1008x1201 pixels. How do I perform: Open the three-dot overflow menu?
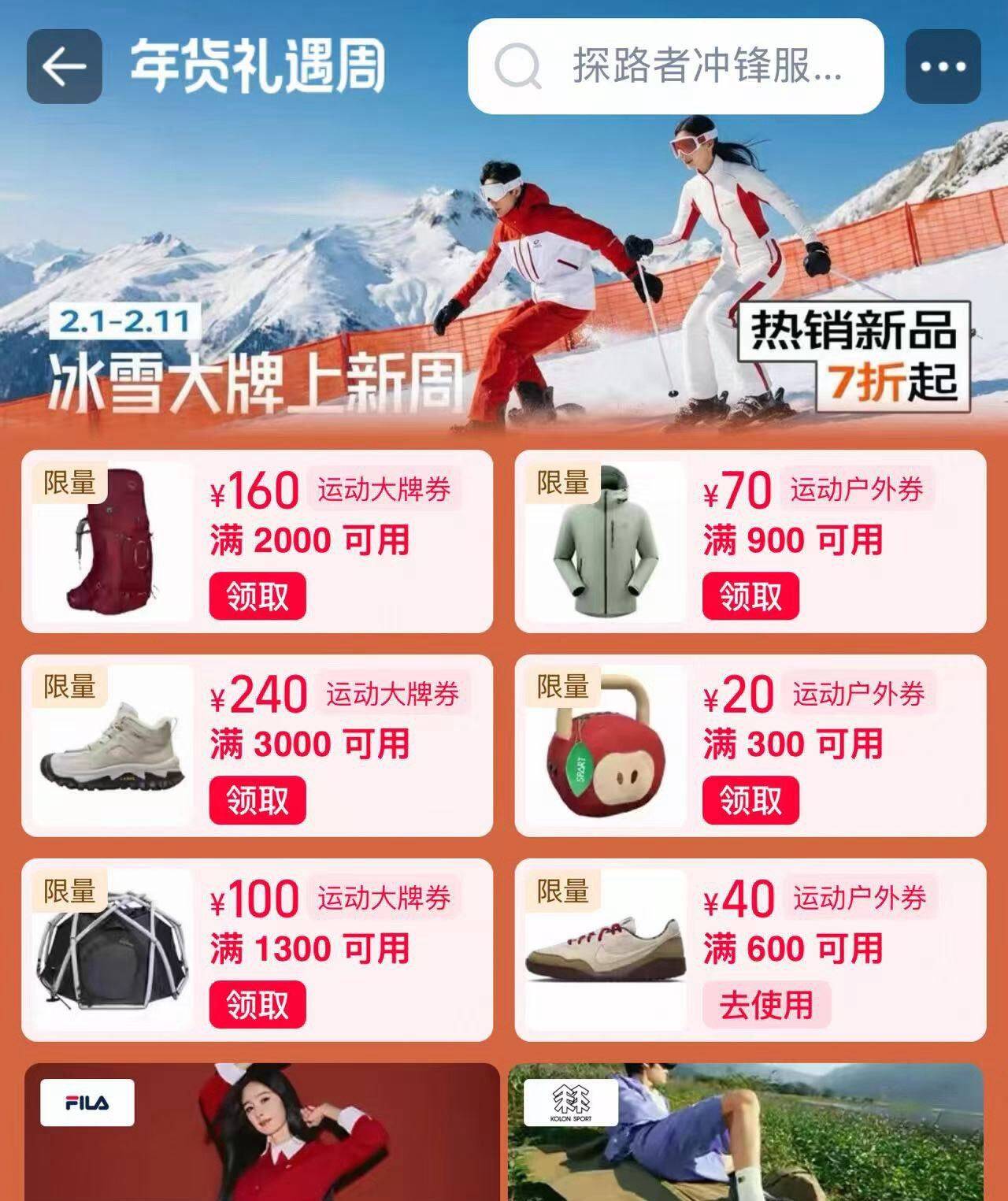(943, 67)
